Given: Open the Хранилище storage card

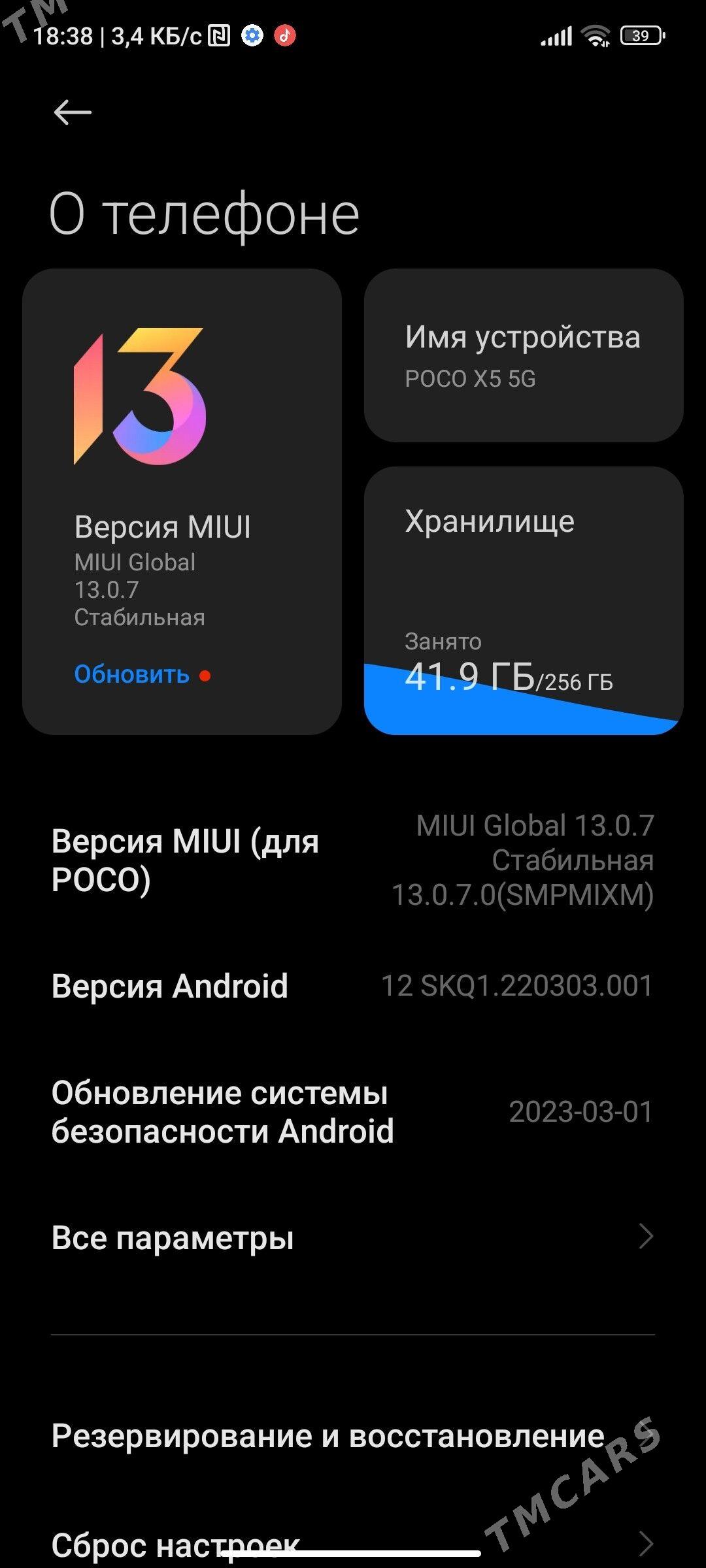Looking at the screenshot, I should [523, 601].
